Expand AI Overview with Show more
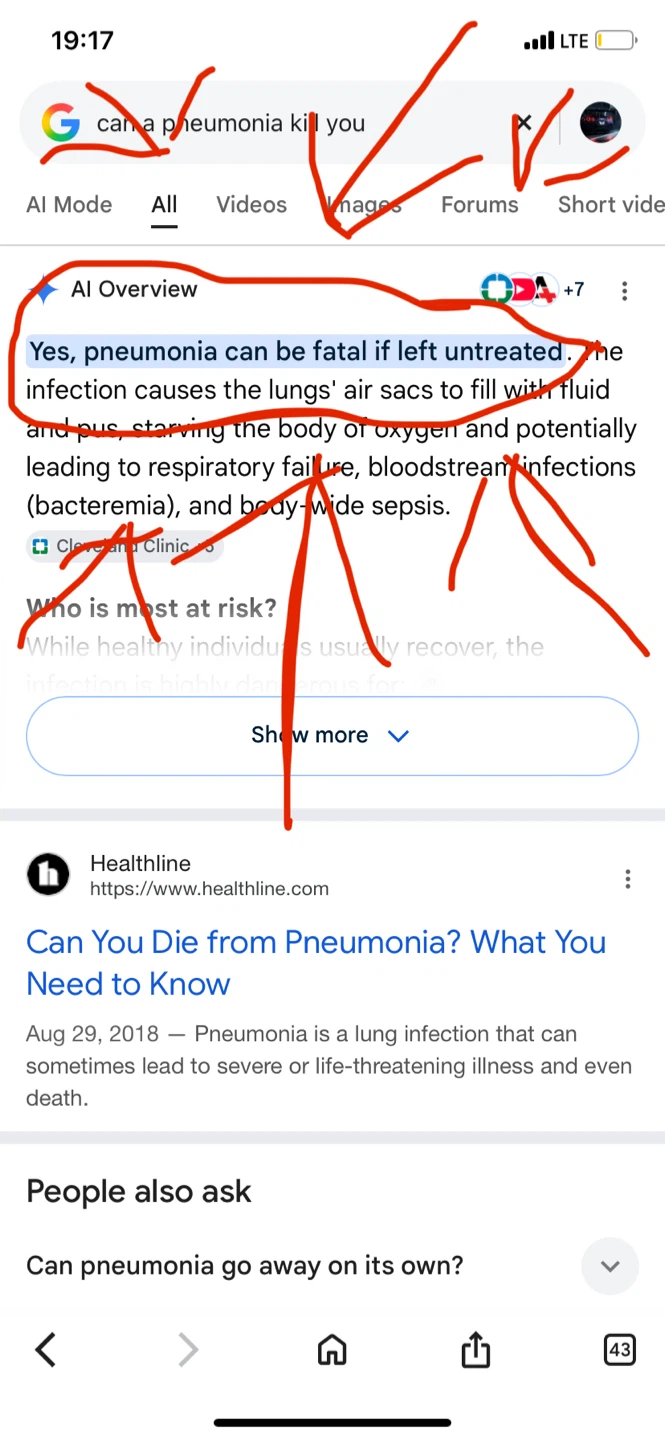The width and height of the screenshot is (665, 1440). (332, 735)
